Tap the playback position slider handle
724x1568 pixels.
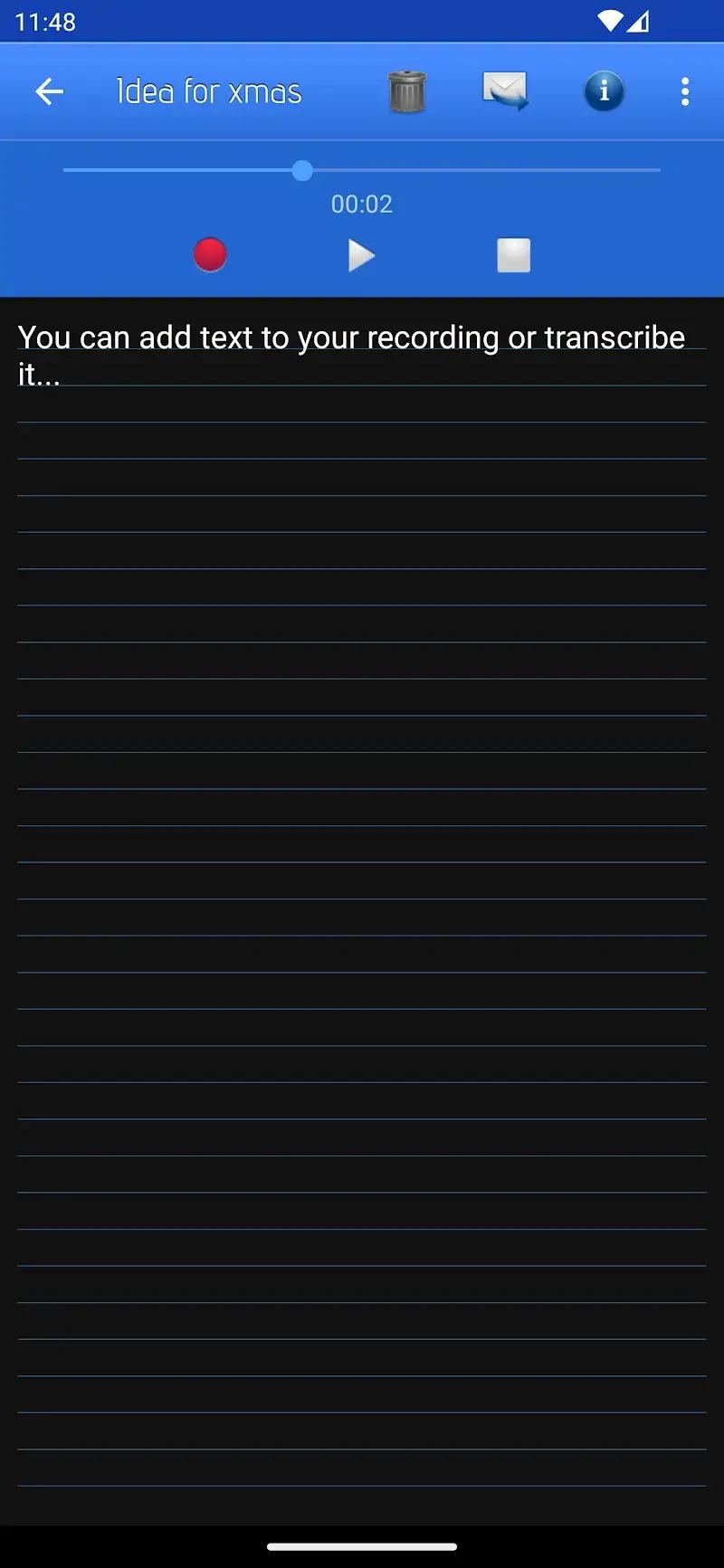pos(302,170)
